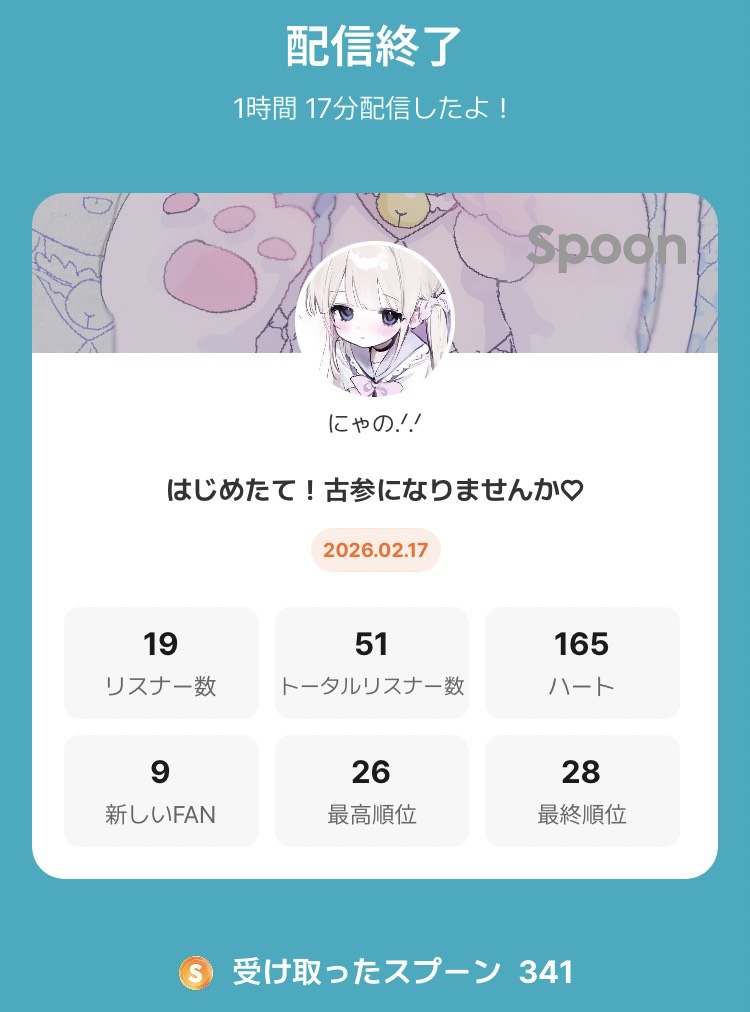Screen dimensions: 750x1012
Task: Click the 最高順位 best rank card
Action: coord(372,790)
